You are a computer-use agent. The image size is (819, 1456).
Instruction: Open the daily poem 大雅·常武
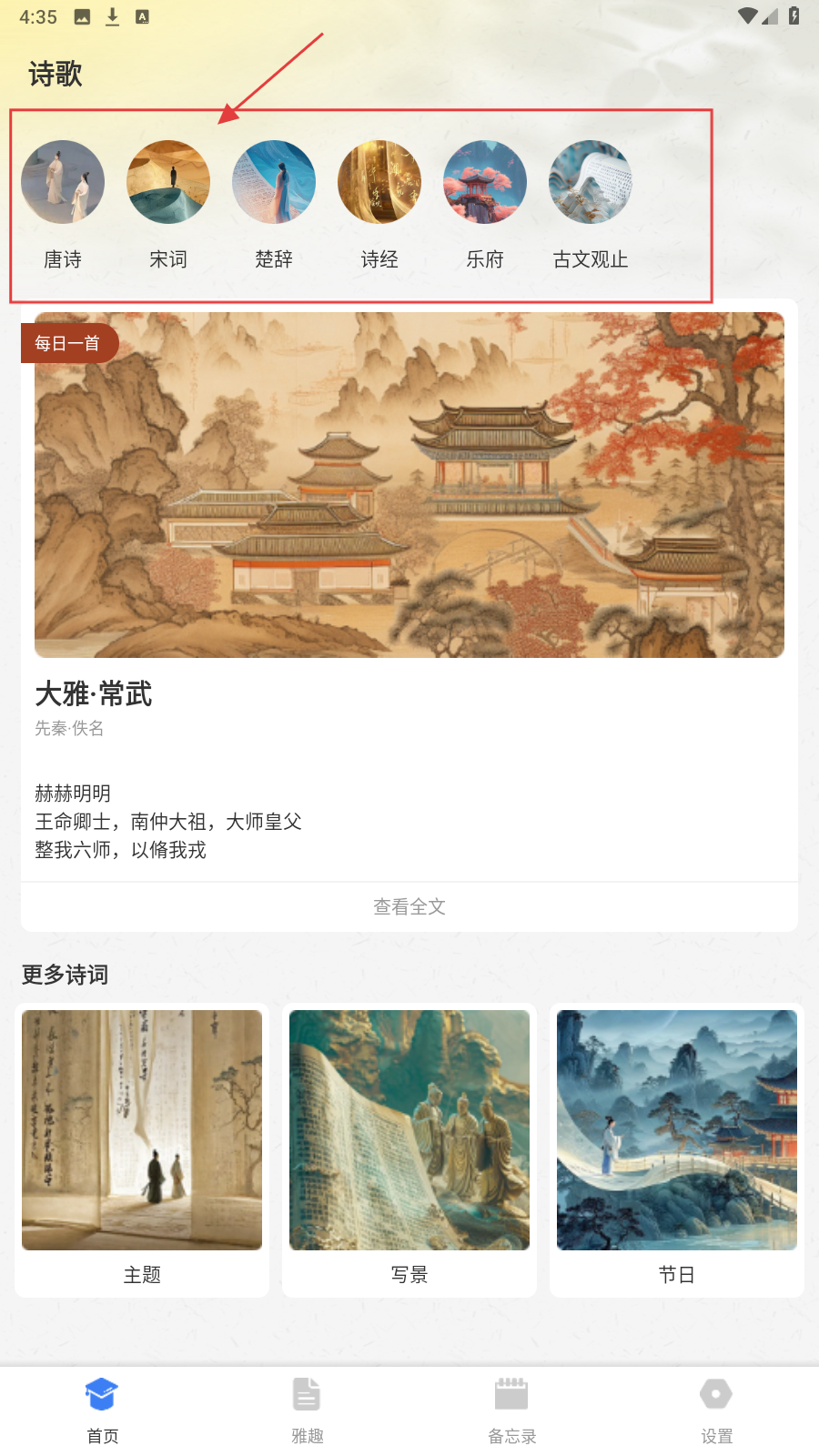(94, 693)
